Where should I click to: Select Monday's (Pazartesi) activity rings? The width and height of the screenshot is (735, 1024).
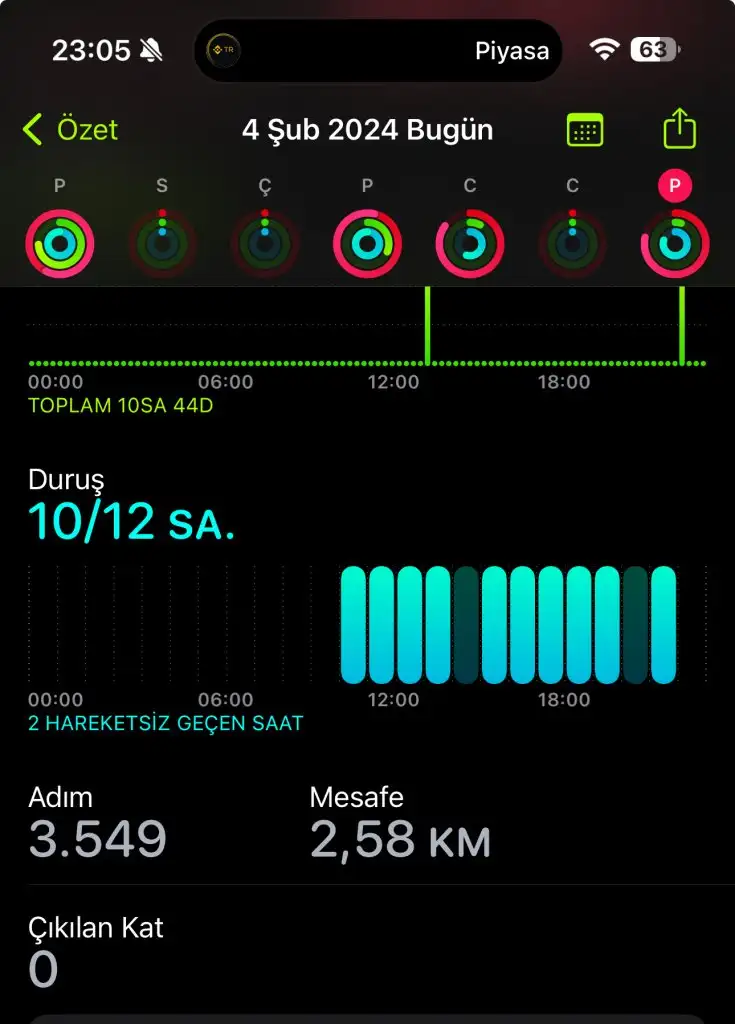point(60,242)
